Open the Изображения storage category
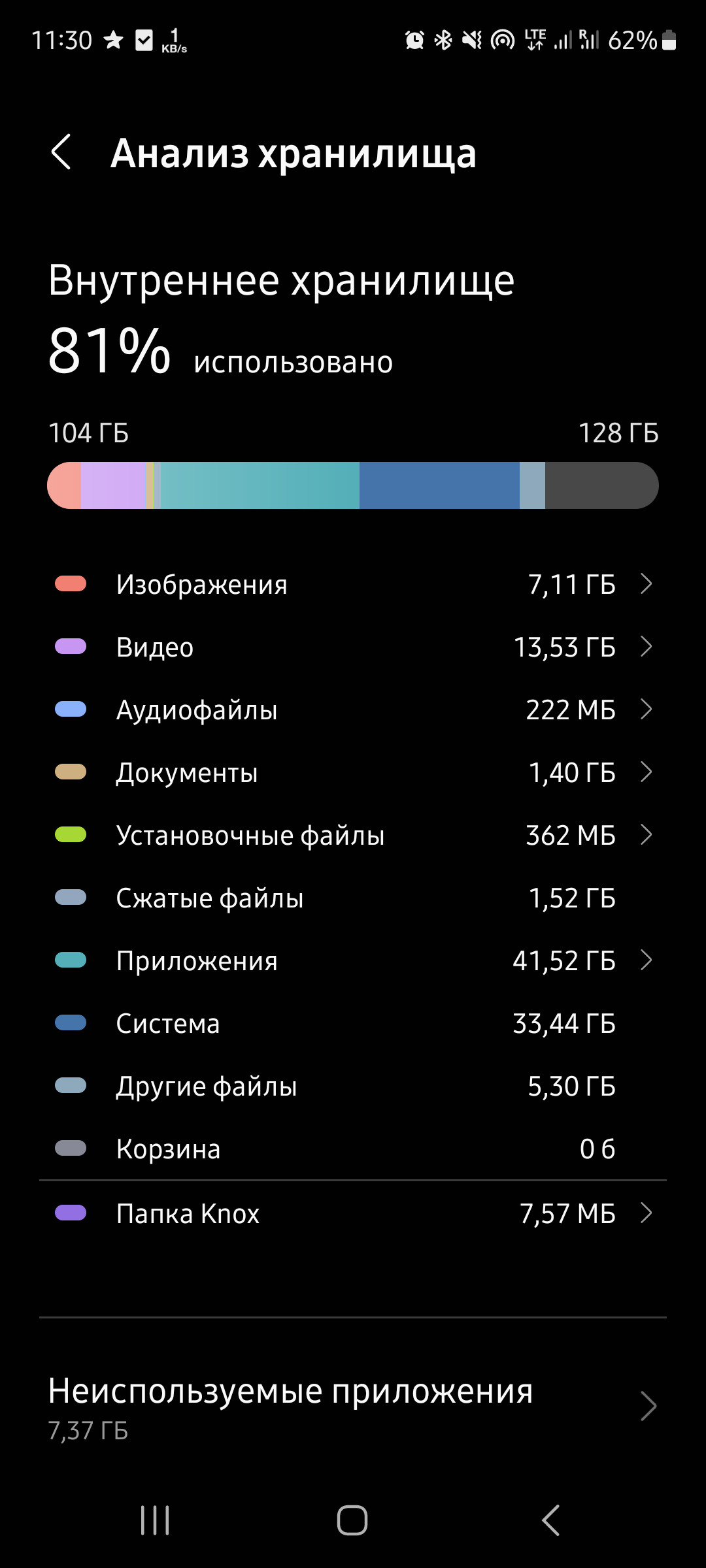706x1568 pixels. point(353,584)
